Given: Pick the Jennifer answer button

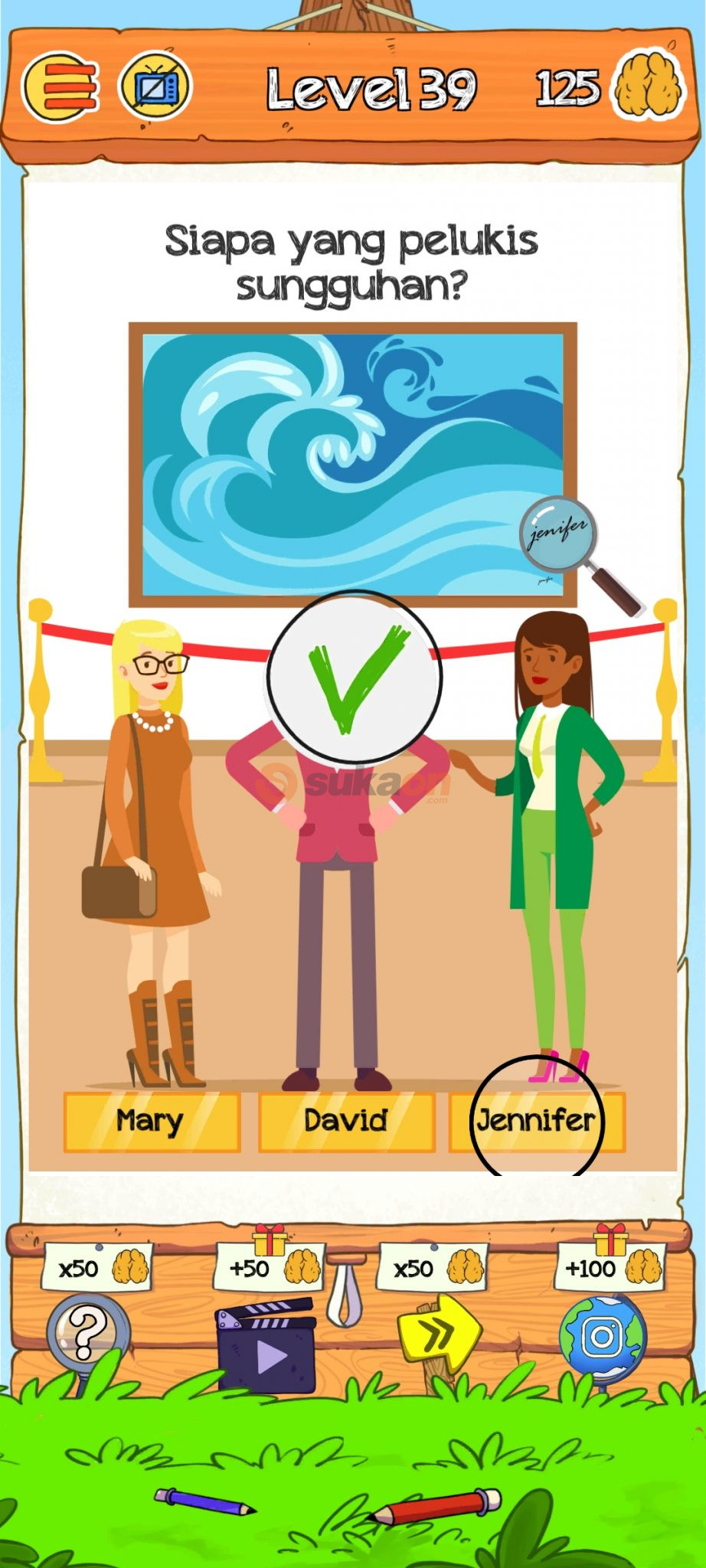Looking at the screenshot, I should coord(537,1122).
